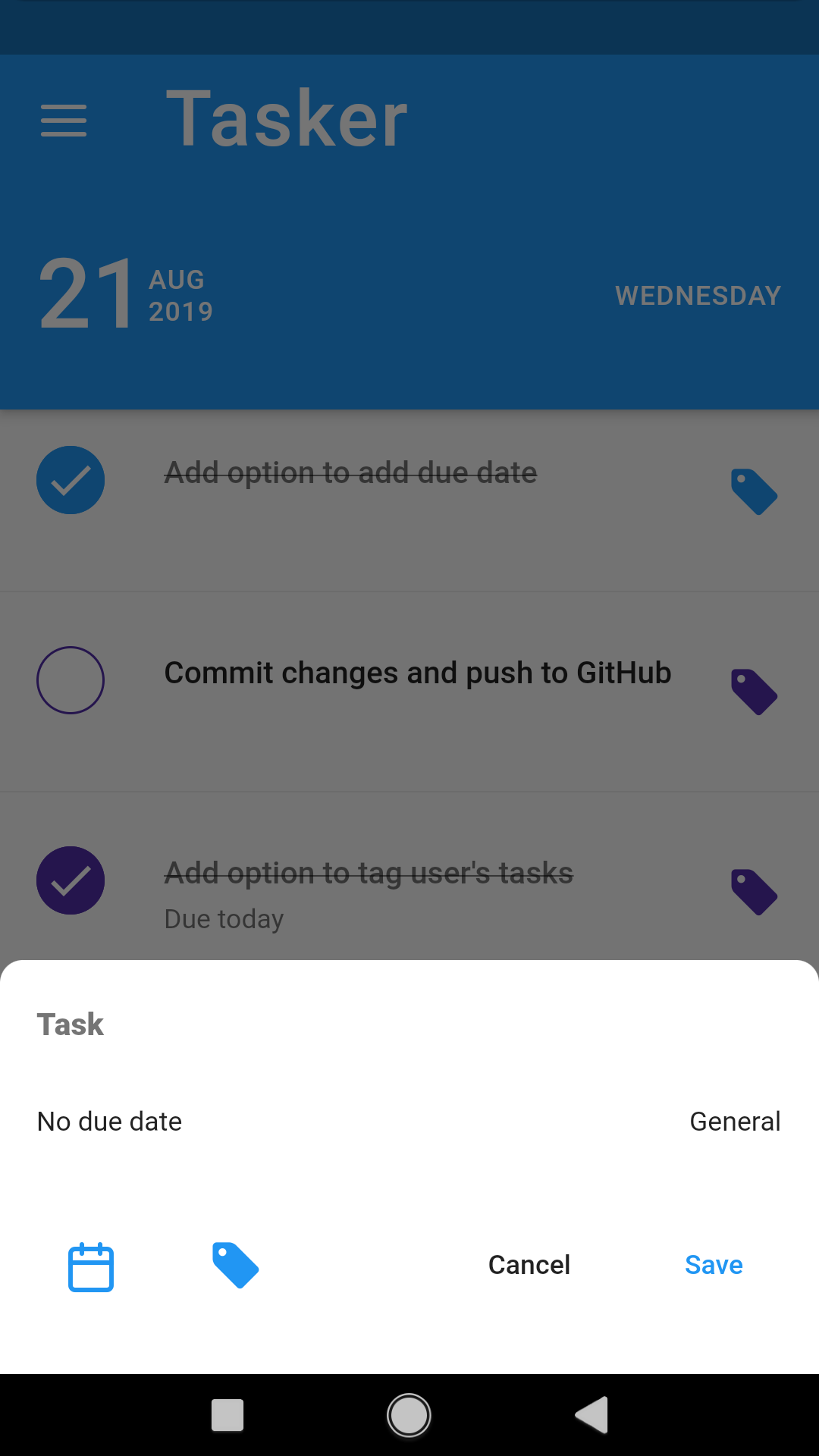Open the calendar due date picker

click(91, 1266)
